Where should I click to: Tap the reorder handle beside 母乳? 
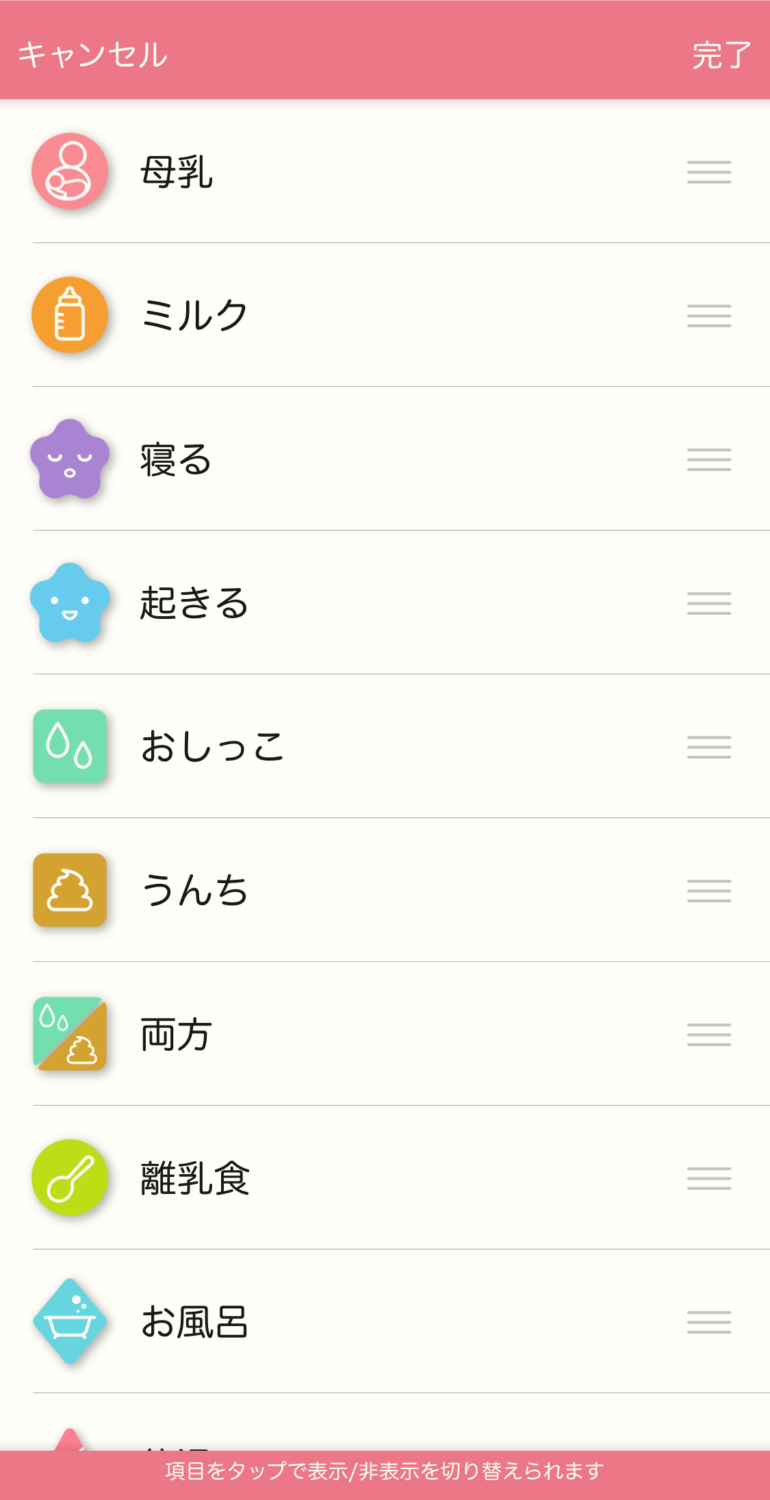point(709,172)
